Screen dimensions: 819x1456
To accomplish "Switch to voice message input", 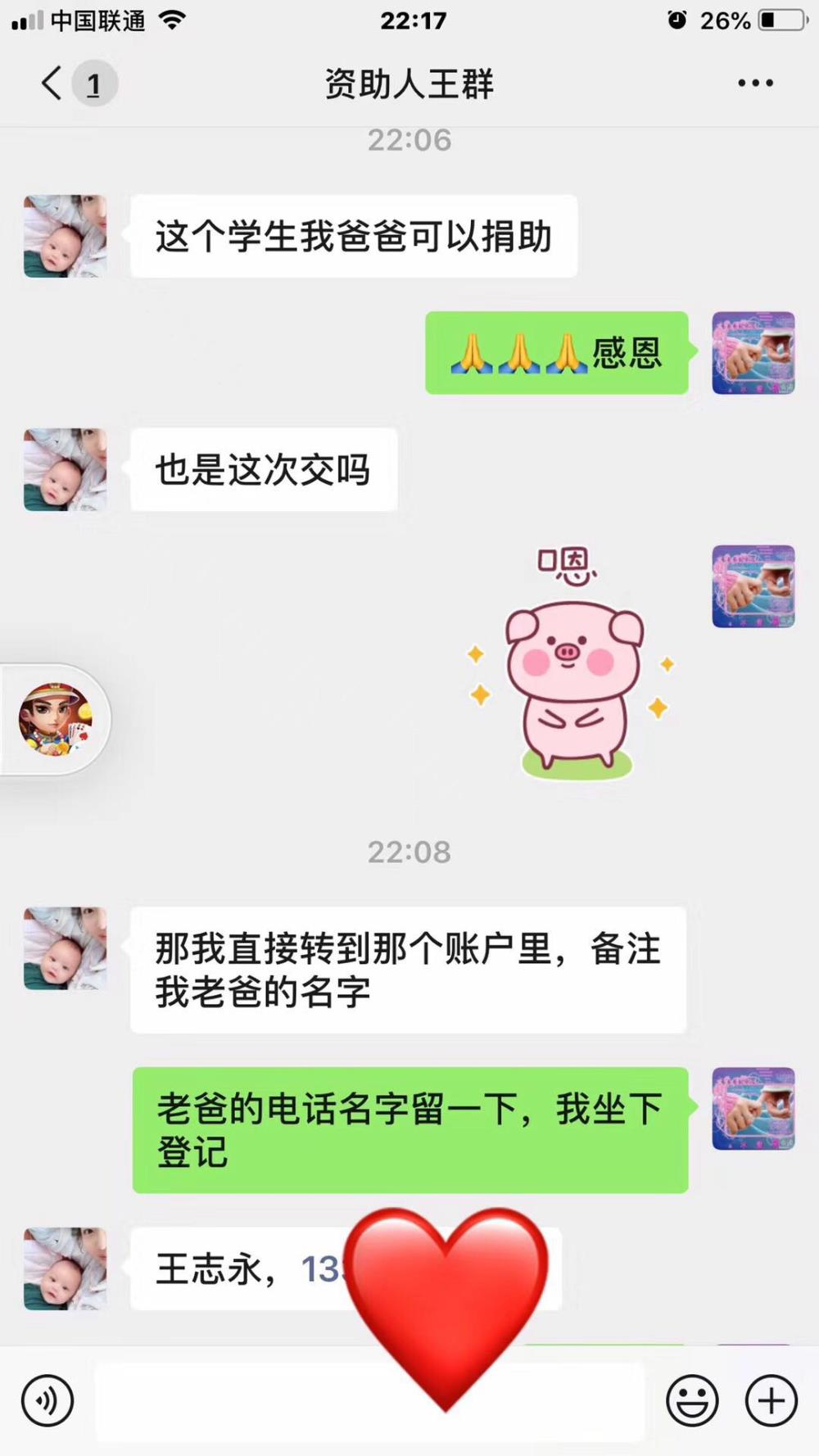I will tap(48, 1401).
